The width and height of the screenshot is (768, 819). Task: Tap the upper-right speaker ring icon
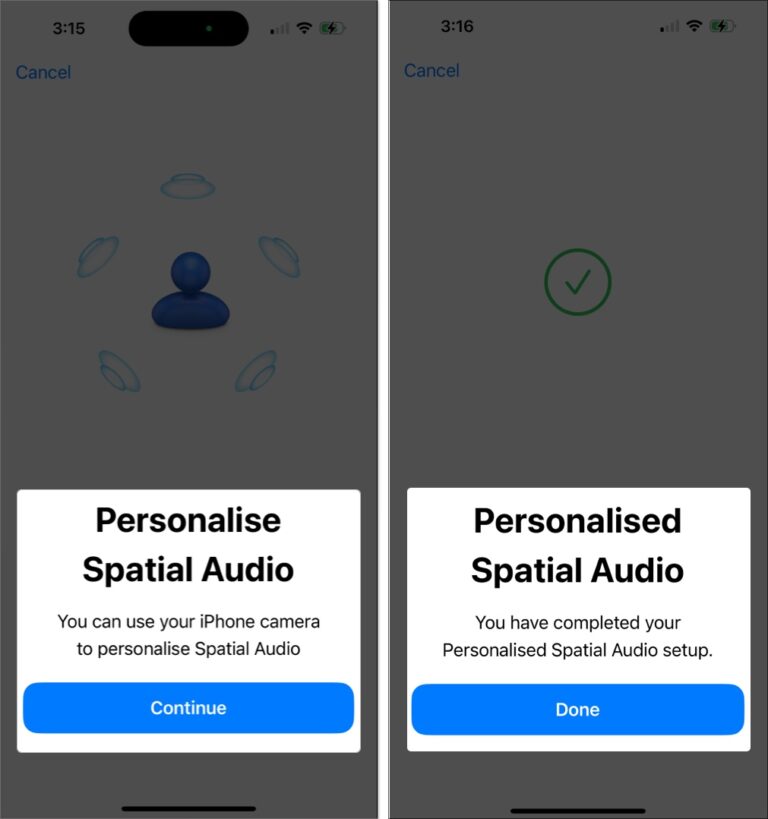coord(280,257)
